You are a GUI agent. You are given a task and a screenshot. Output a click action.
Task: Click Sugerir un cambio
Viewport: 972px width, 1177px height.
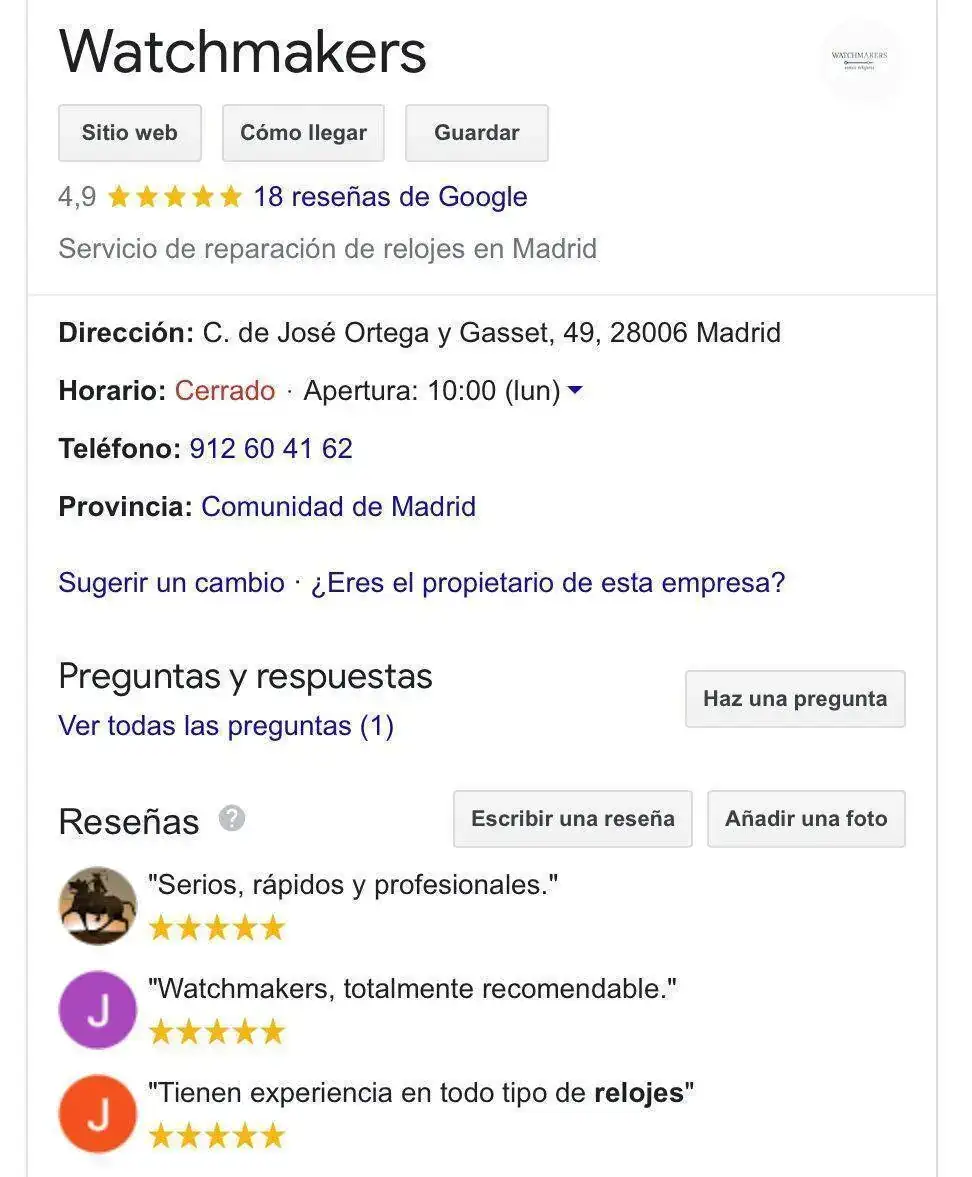170,582
